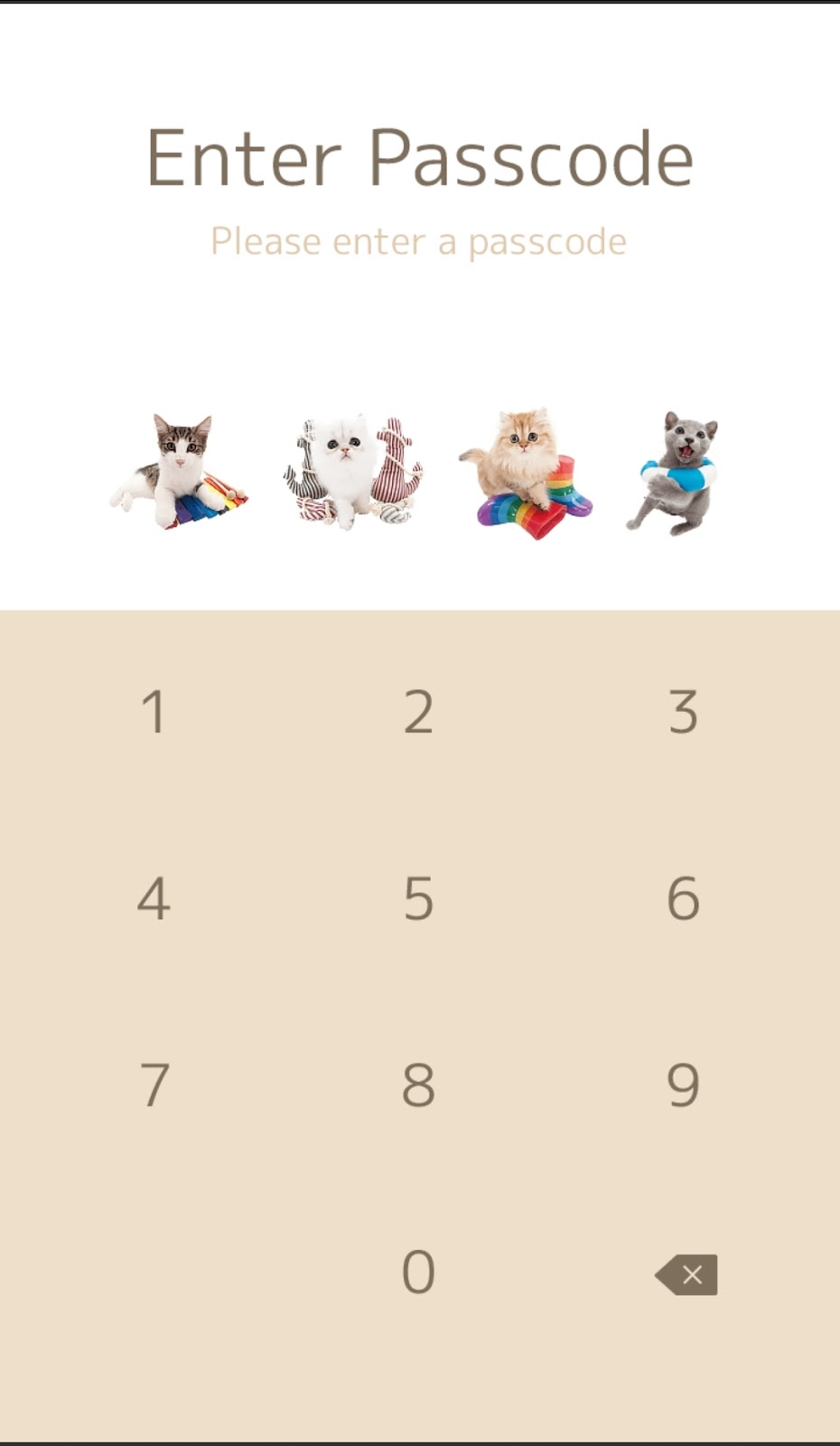This screenshot has width=840, height=1446.
Task: Enter 0 on the keypad
Action: pos(418,1272)
